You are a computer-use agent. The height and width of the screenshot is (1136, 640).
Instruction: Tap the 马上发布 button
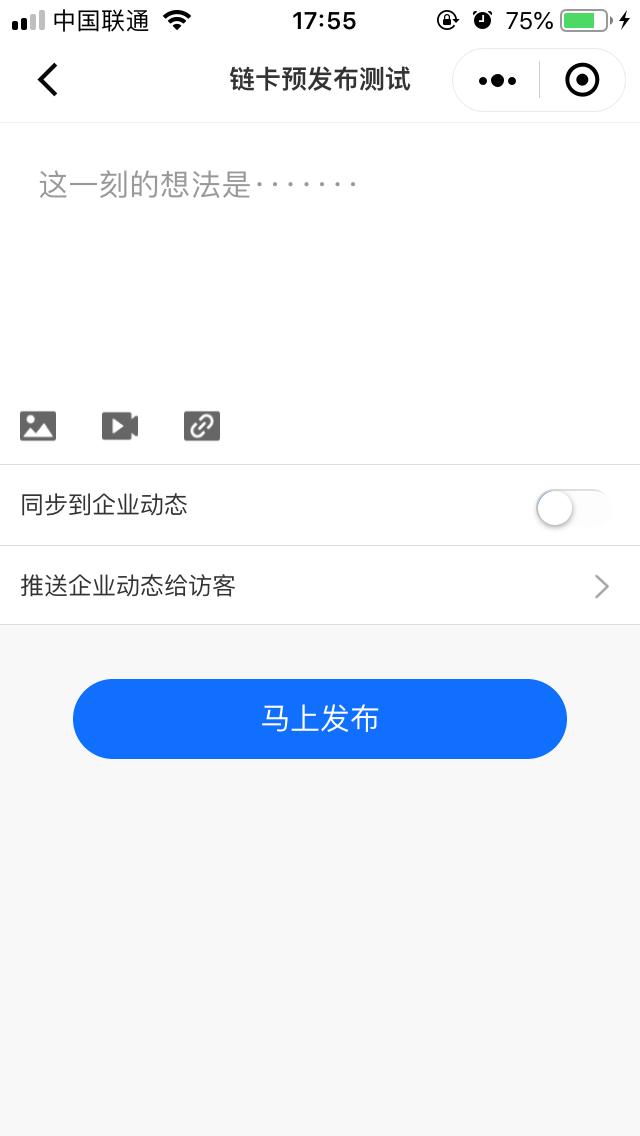pyautogui.click(x=320, y=719)
